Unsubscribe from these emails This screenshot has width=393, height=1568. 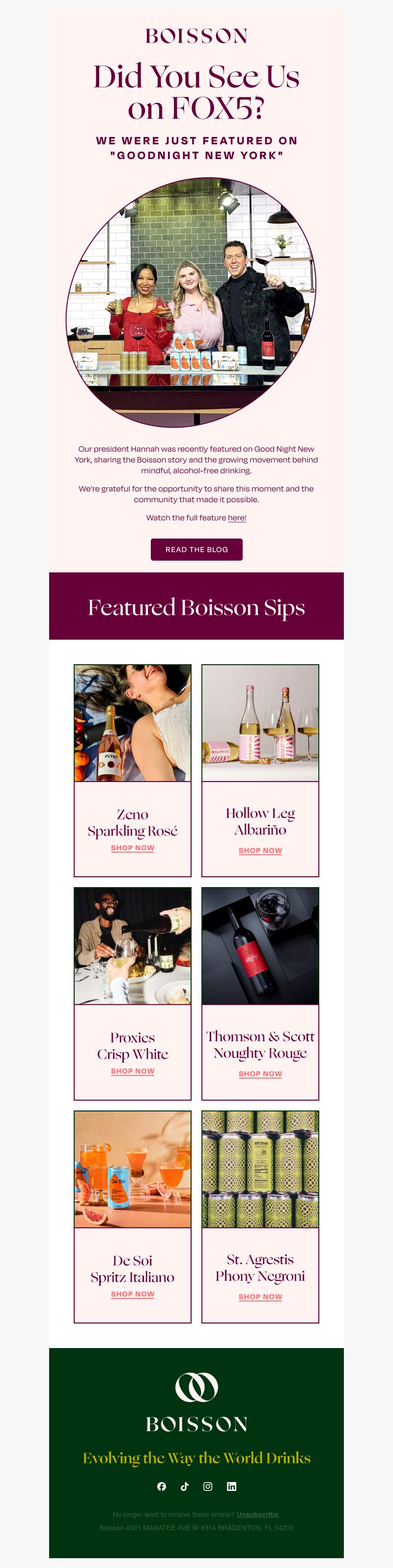pos(257,1514)
